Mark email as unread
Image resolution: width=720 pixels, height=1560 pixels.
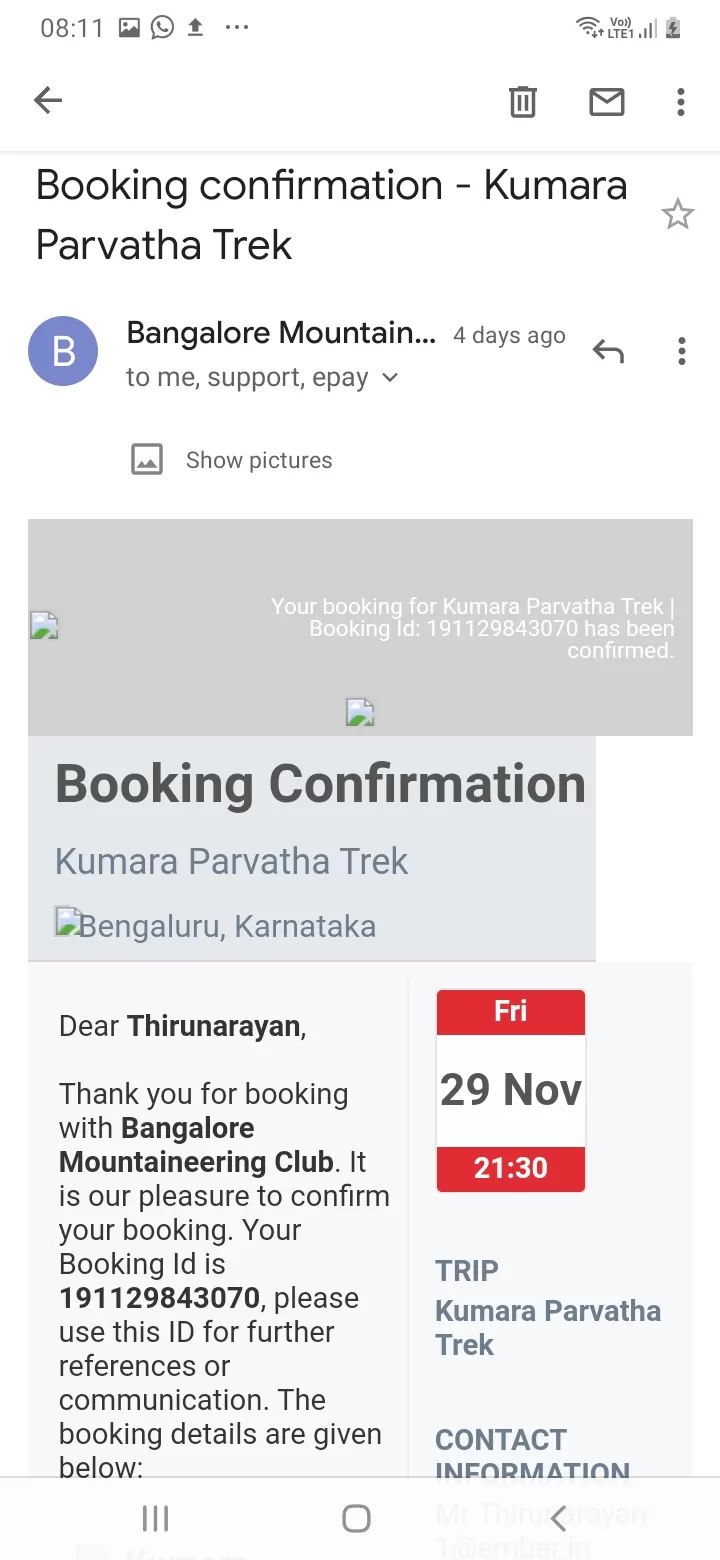pos(606,101)
